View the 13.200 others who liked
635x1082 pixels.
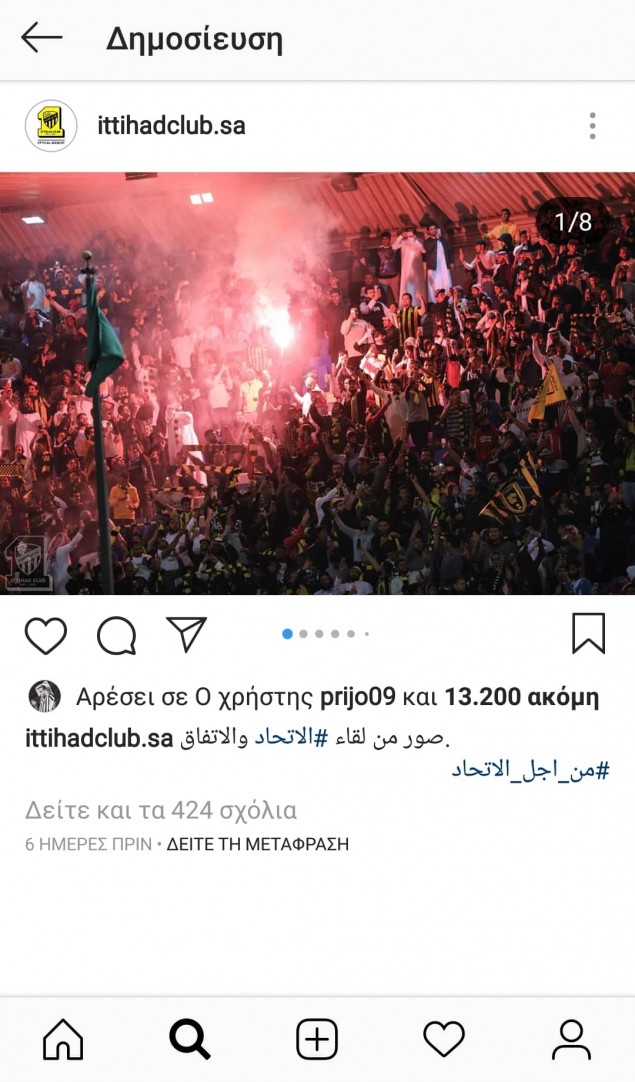(520, 697)
